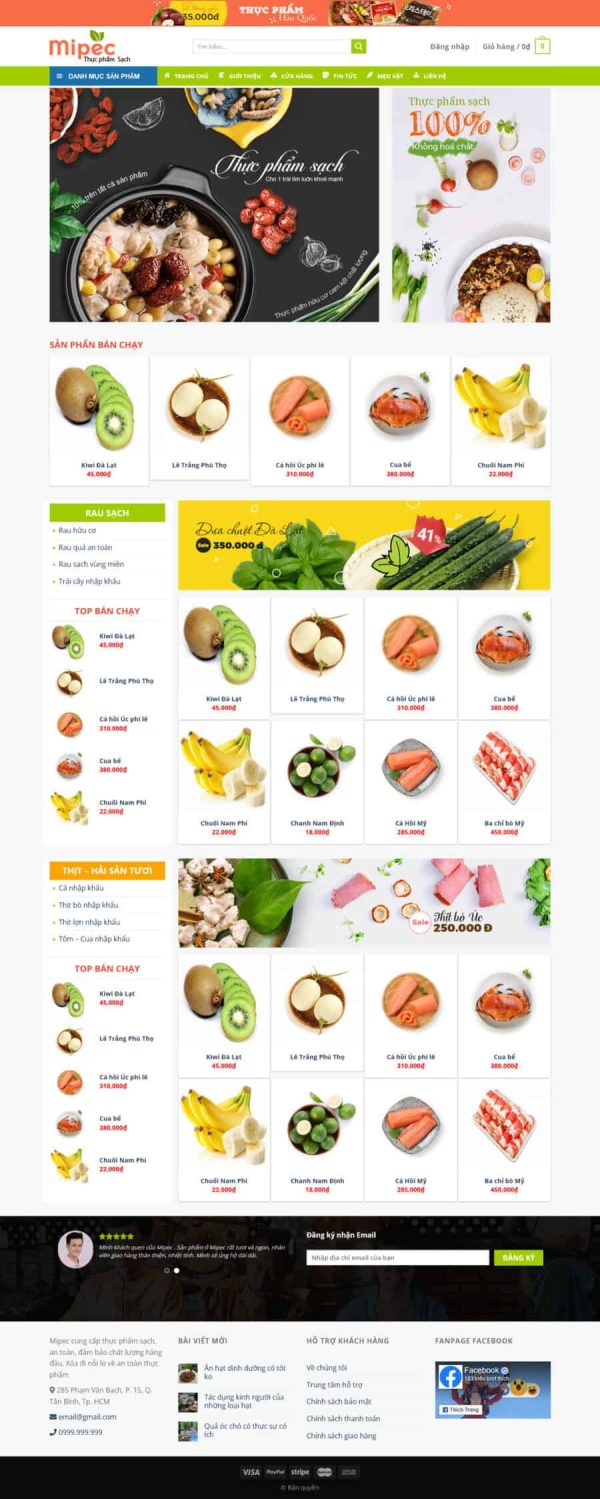Open Trái cây nhập khẩu category
The image size is (600, 1499).
(89, 581)
